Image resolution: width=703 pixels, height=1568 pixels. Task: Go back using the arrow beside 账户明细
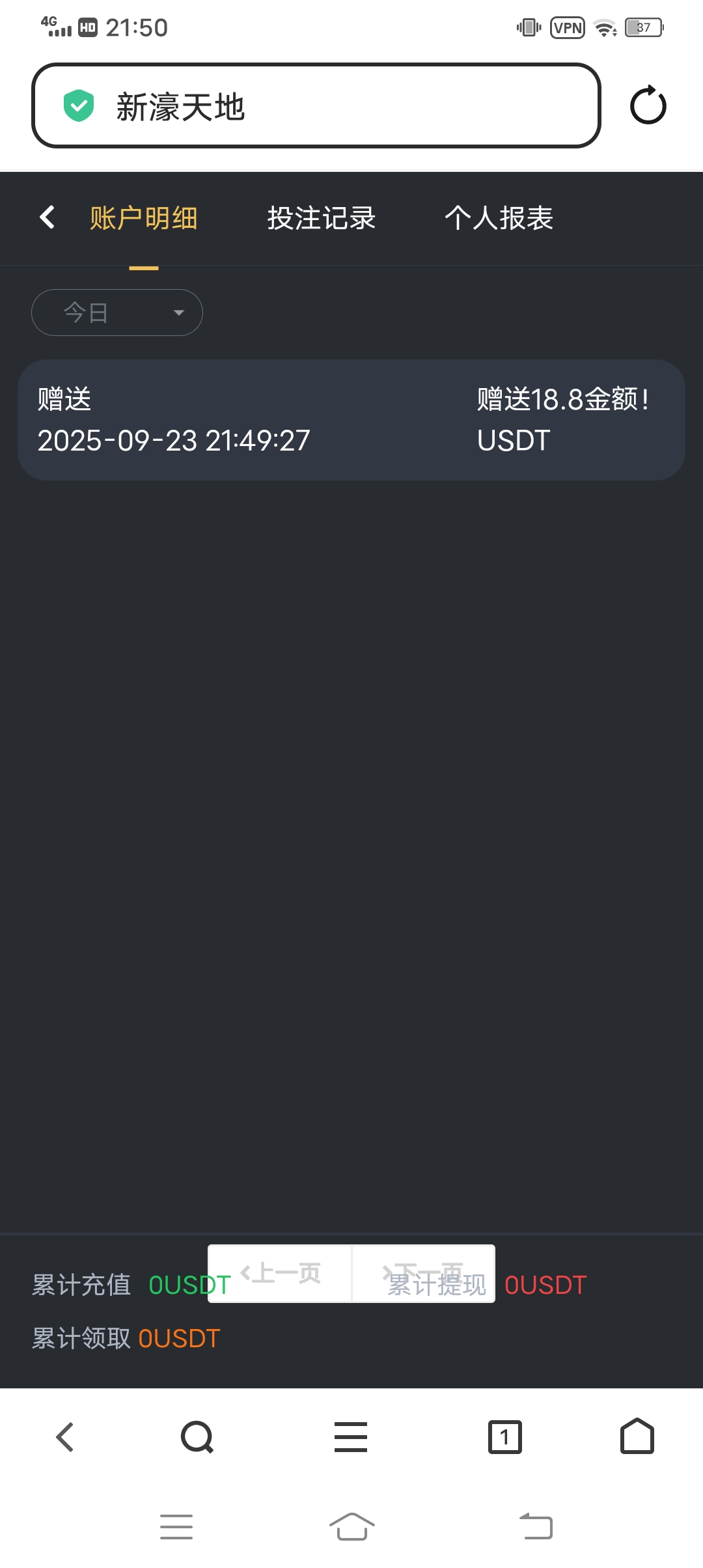tap(48, 217)
